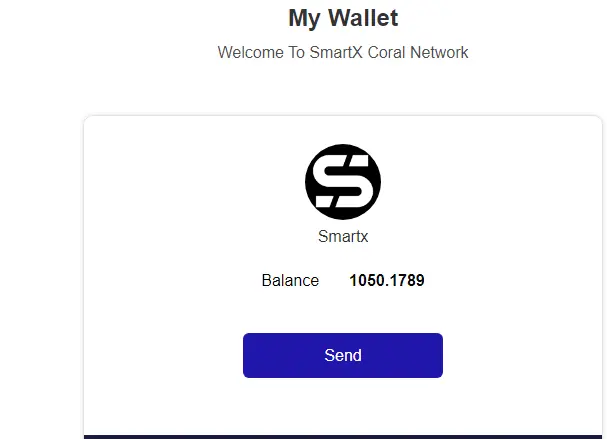Screen dimensions: 607x439
Task: Tap the Send button
Action: coord(343,355)
